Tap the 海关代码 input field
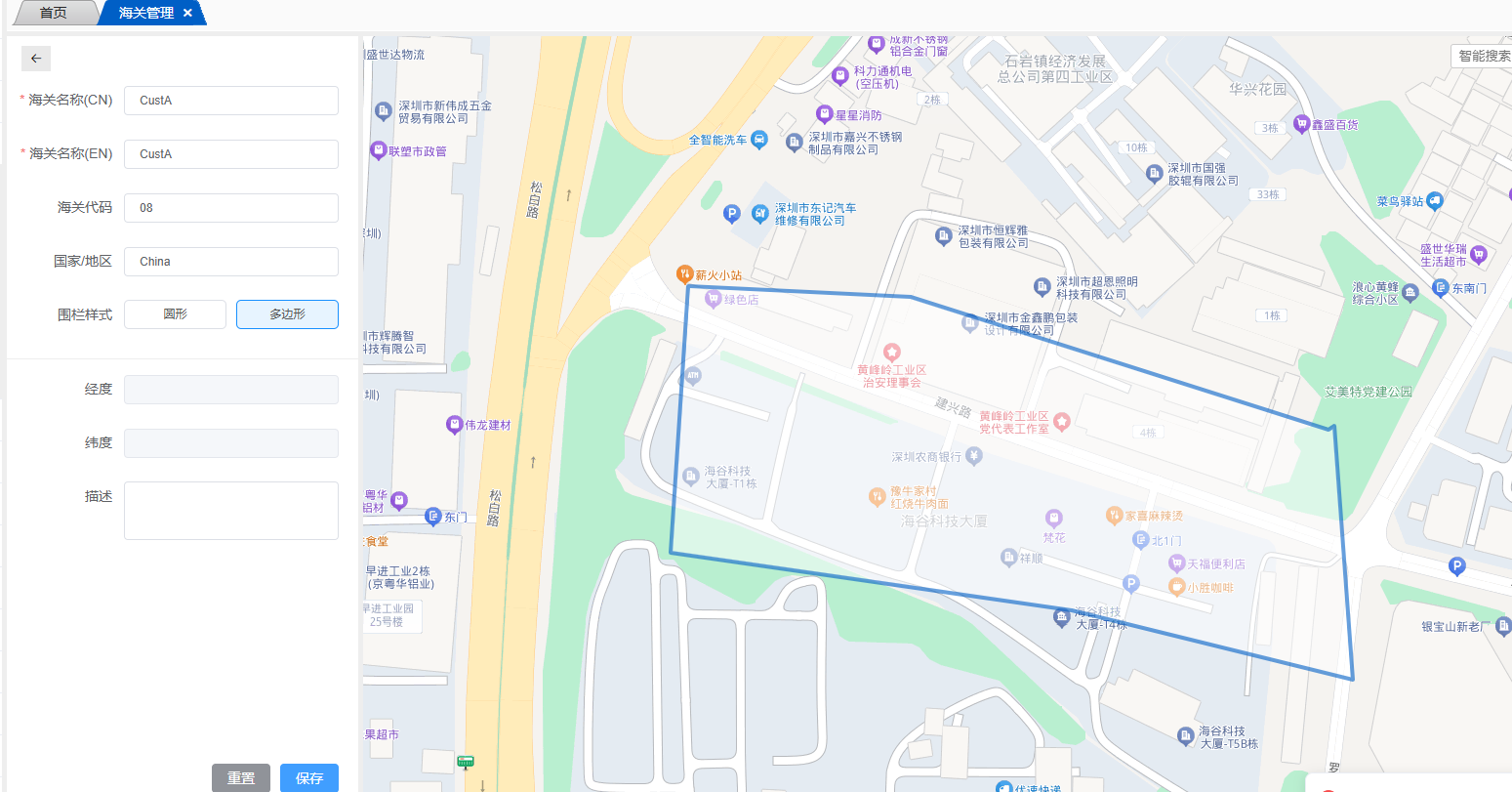This screenshot has width=1512, height=792. [231, 208]
